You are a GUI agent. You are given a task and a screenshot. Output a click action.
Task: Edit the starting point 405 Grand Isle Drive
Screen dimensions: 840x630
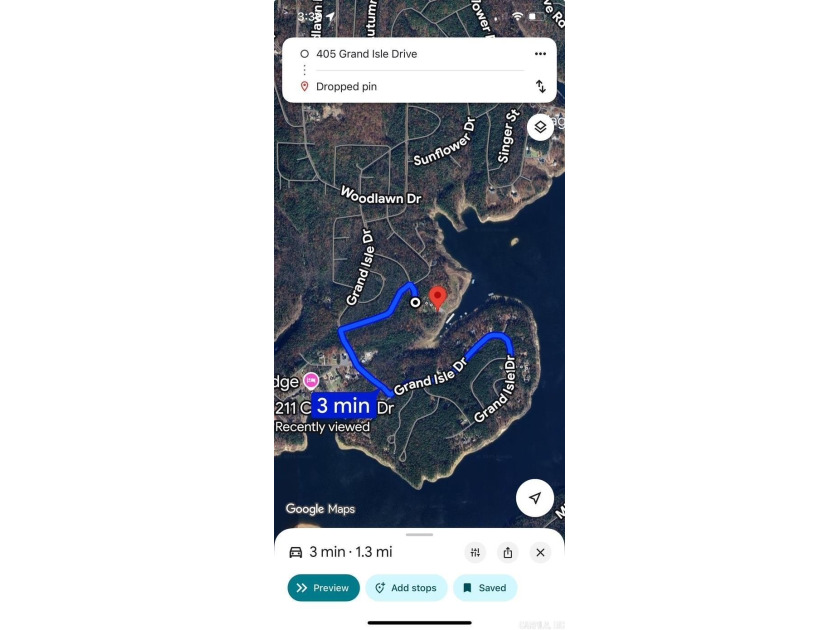400,54
